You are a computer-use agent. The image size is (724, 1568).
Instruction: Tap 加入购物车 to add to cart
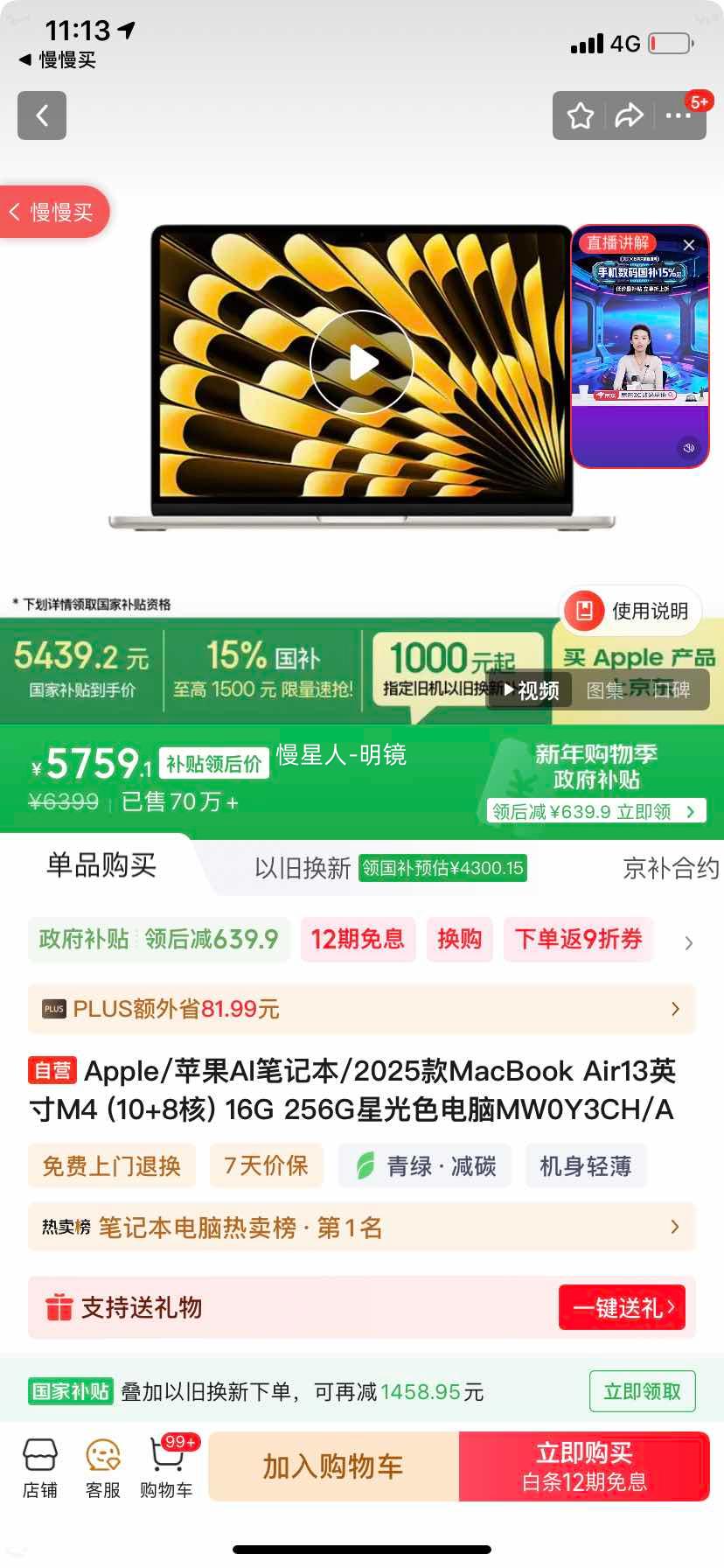[x=332, y=1466]
